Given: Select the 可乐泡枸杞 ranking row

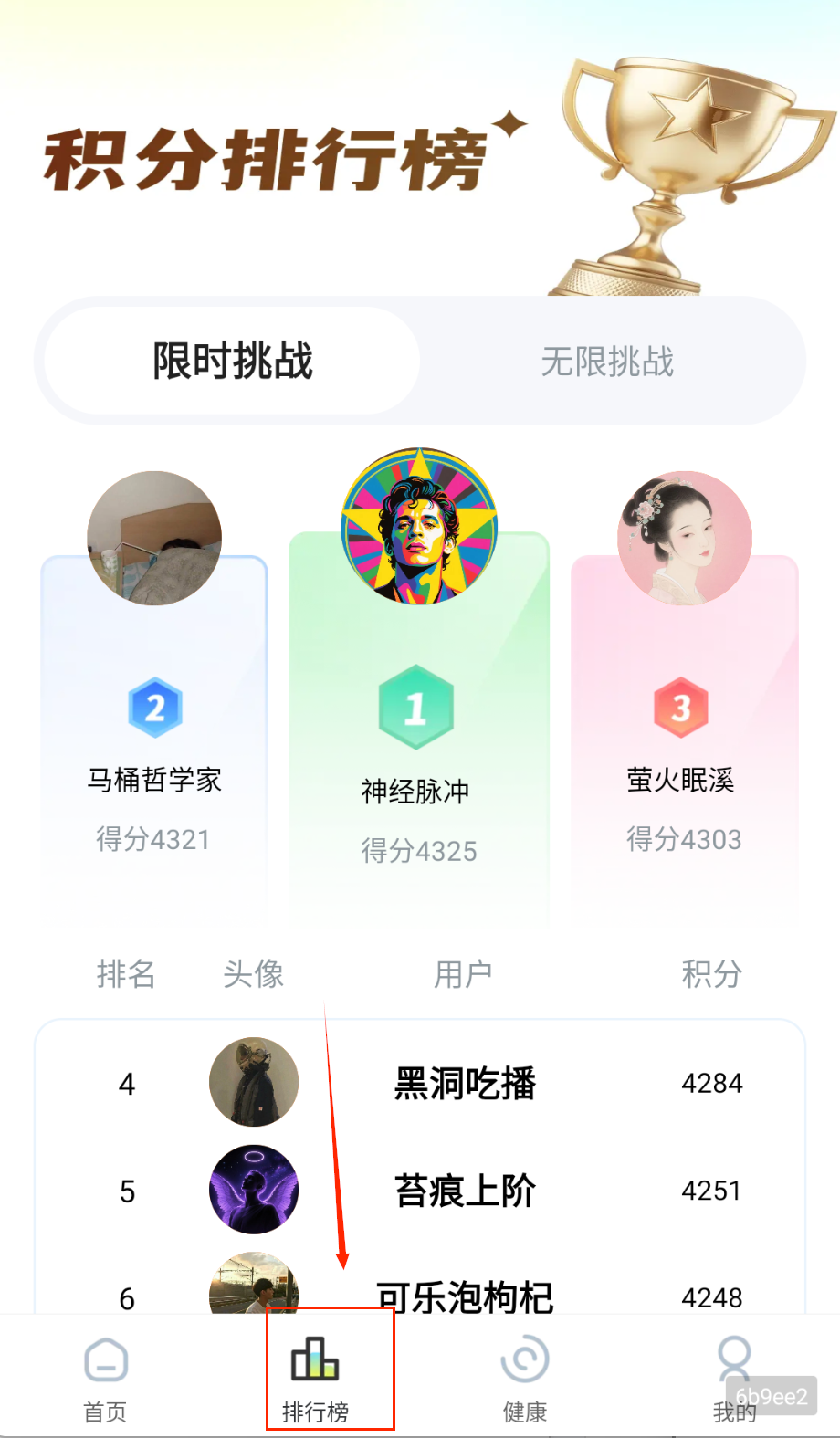Looking at the screenshot, I should 465,1295.
